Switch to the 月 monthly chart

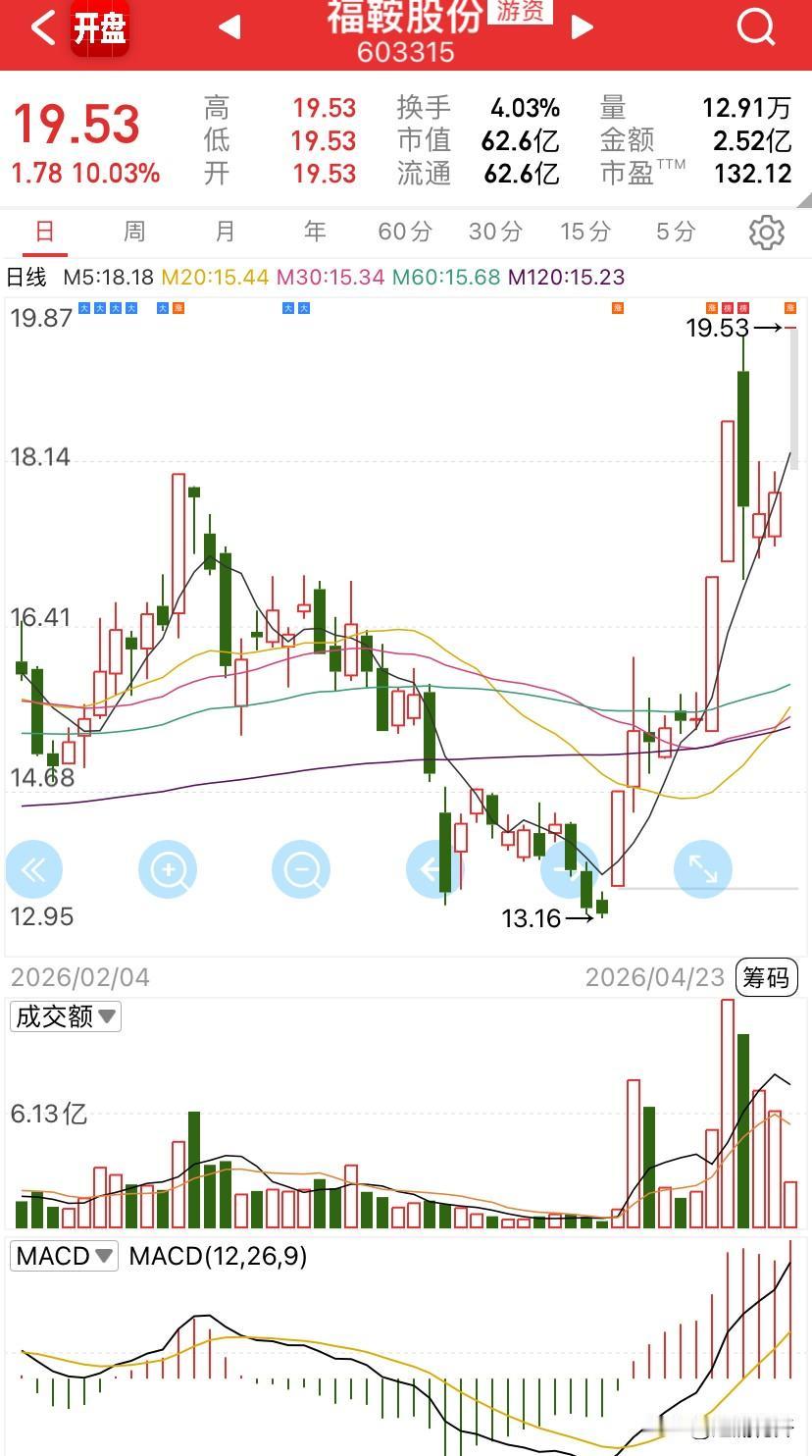coord(225,232)
